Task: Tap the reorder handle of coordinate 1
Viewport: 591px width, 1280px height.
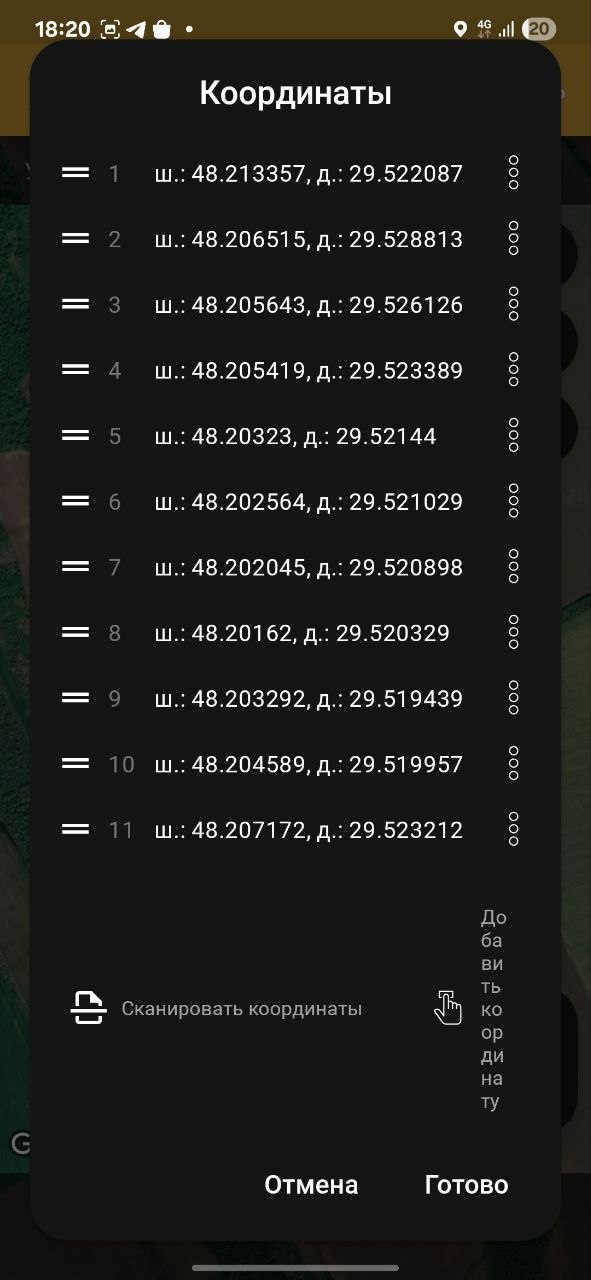Action: coord(76,173)
